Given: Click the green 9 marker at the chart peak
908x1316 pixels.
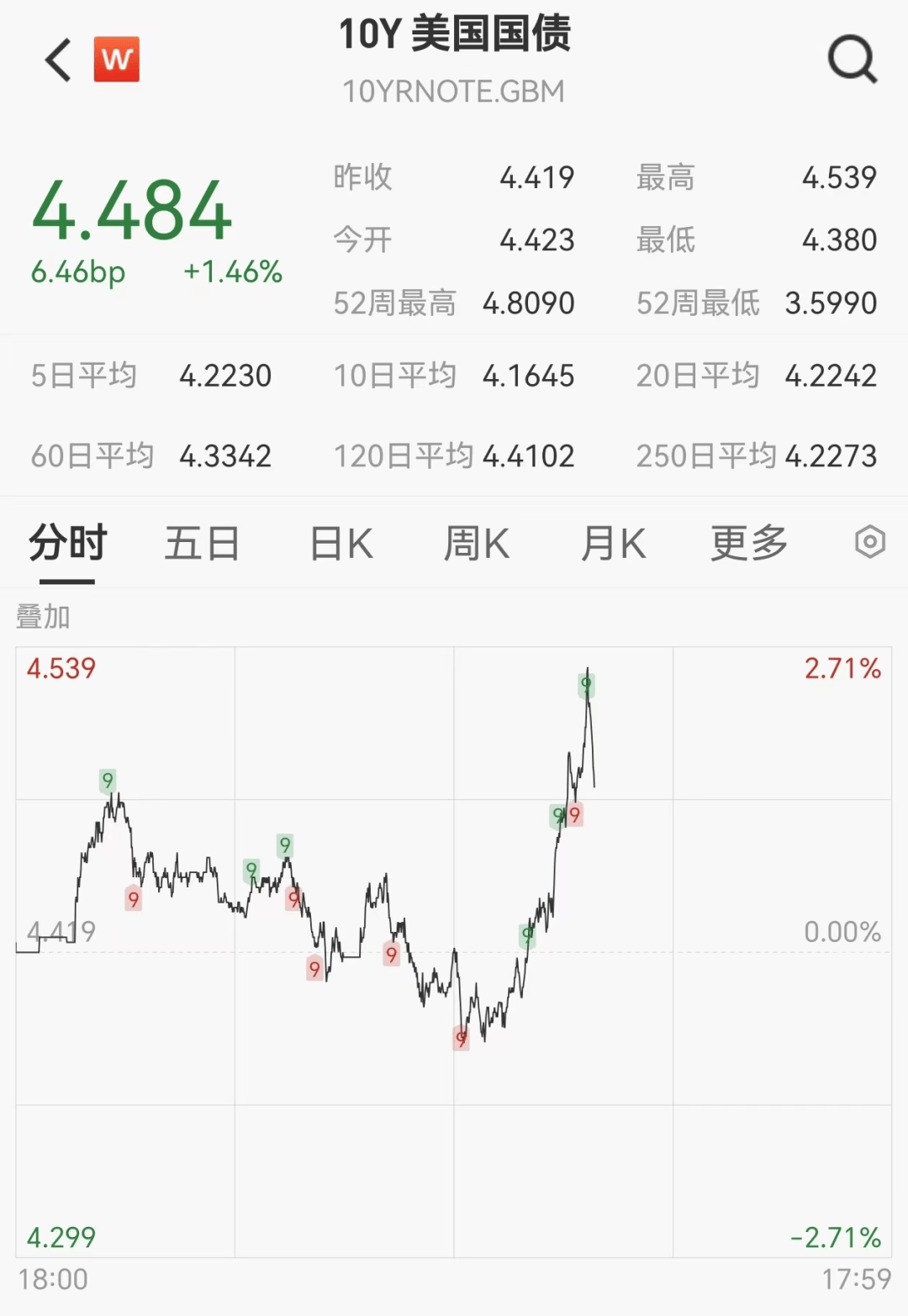Looking at the screenshot, I should (586, 685).
